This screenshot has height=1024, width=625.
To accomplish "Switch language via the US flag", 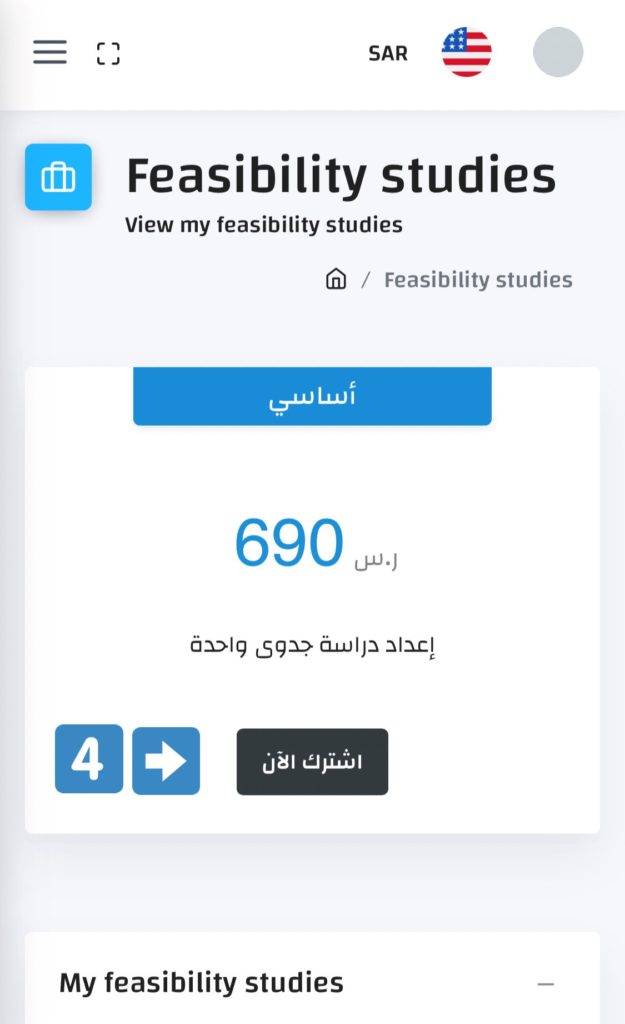I will pyautogui.click(x=466, y=52).
